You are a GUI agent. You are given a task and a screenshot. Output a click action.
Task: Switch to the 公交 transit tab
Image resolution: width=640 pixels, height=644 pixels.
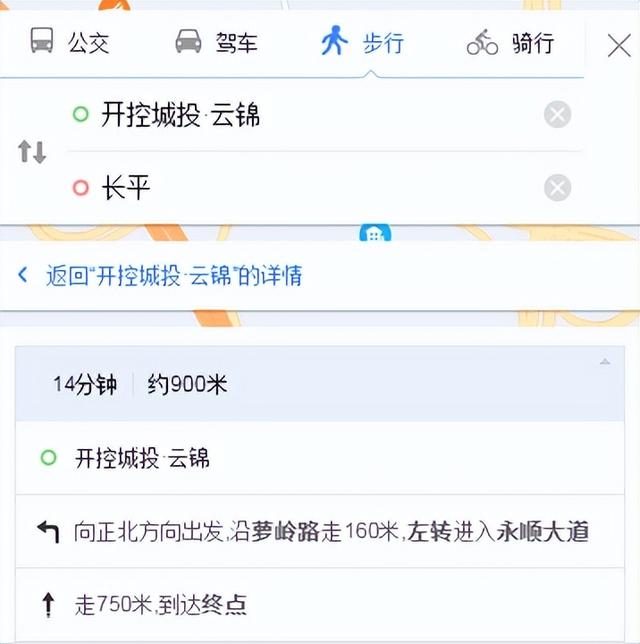point(69,43)
